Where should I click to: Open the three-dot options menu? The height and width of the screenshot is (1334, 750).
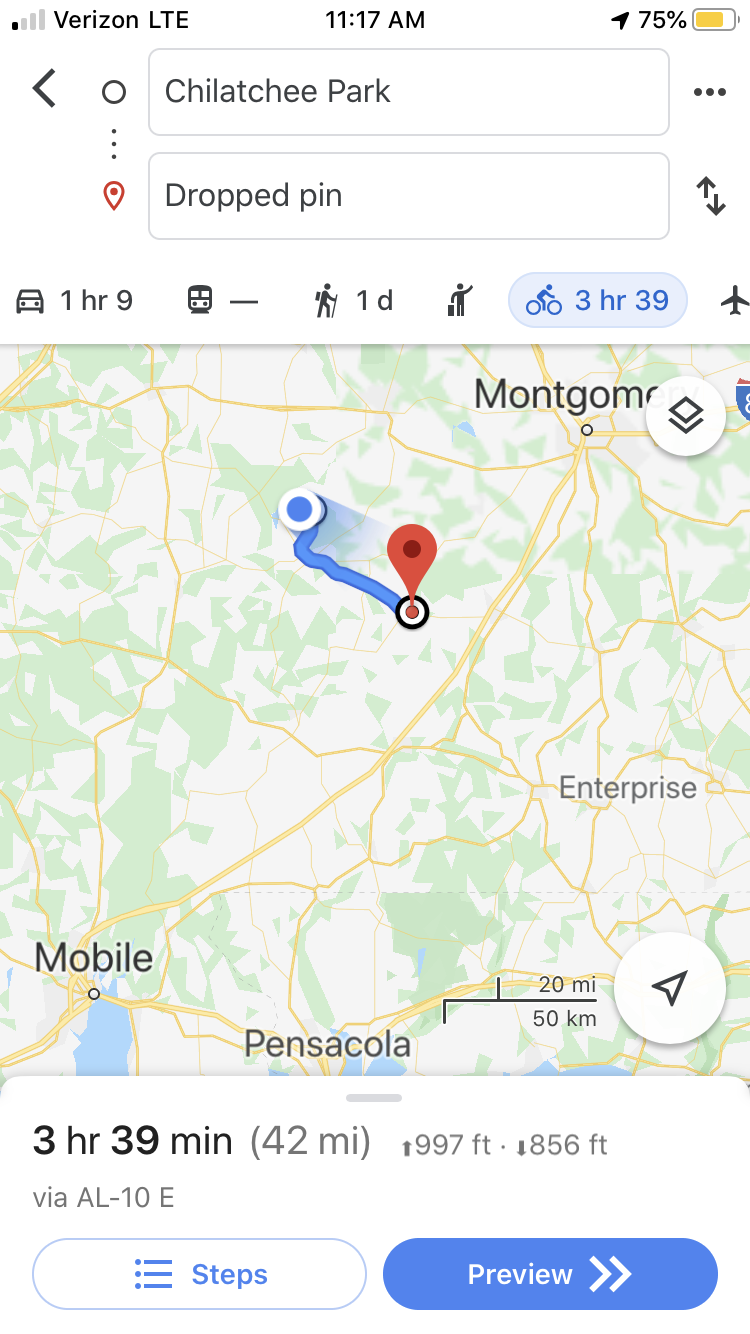(709, 92)
